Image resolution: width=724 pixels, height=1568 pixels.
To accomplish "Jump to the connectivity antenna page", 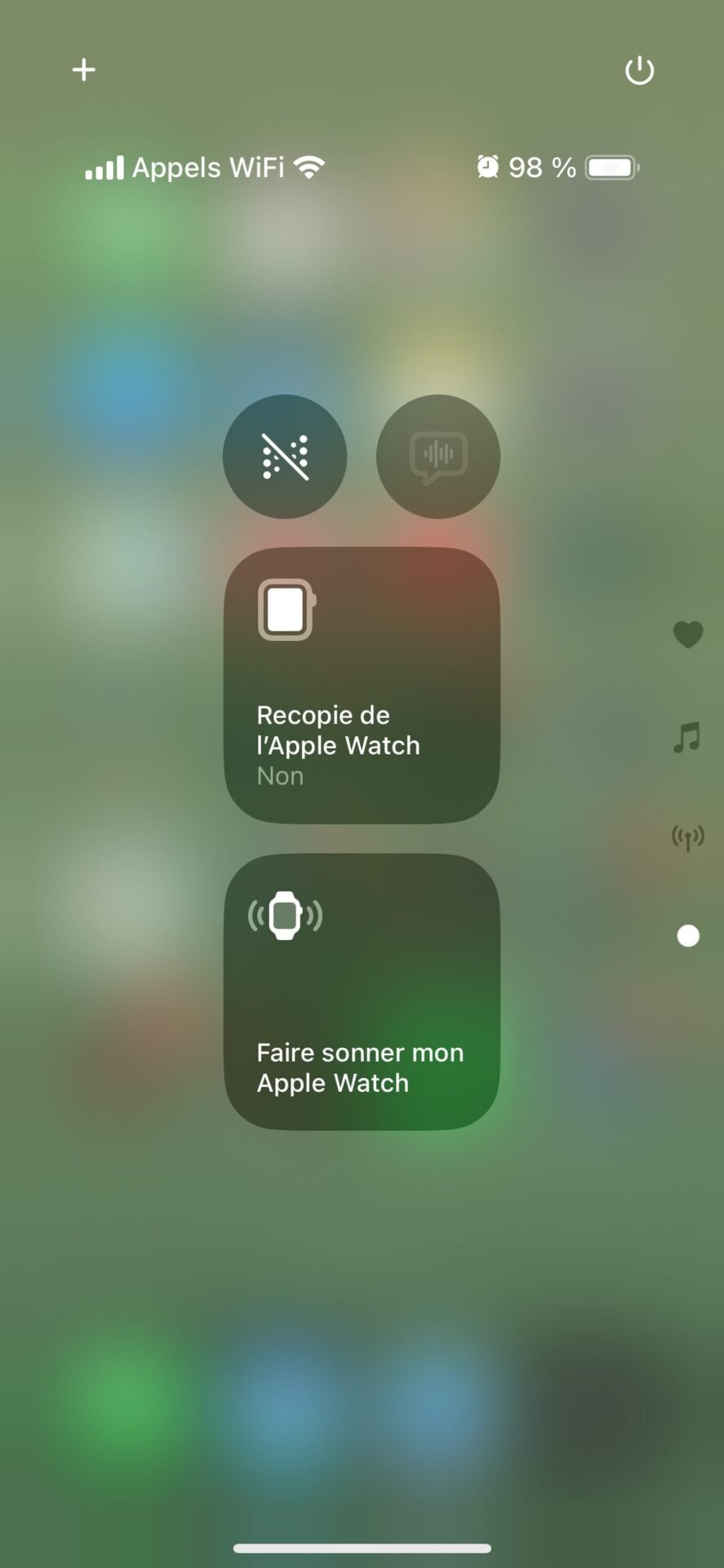I will pyautogui.click(x=687, y=837).
